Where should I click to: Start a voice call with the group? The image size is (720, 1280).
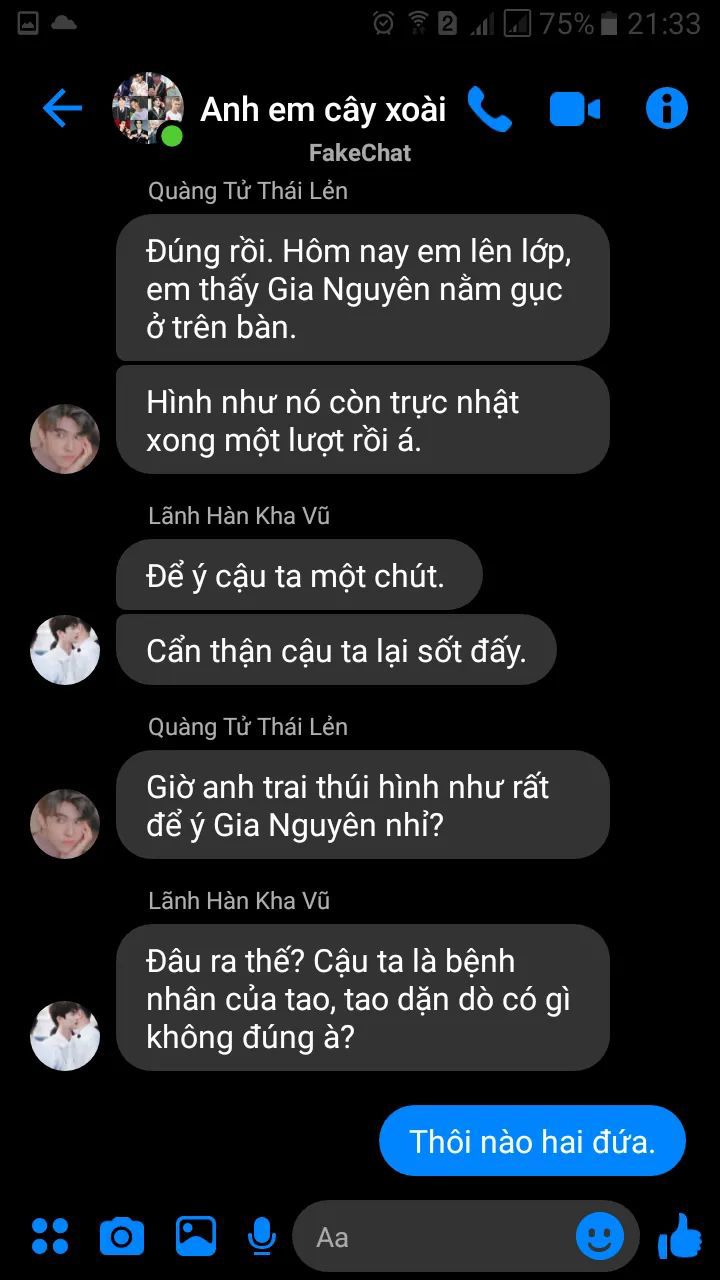pos(489,109)
